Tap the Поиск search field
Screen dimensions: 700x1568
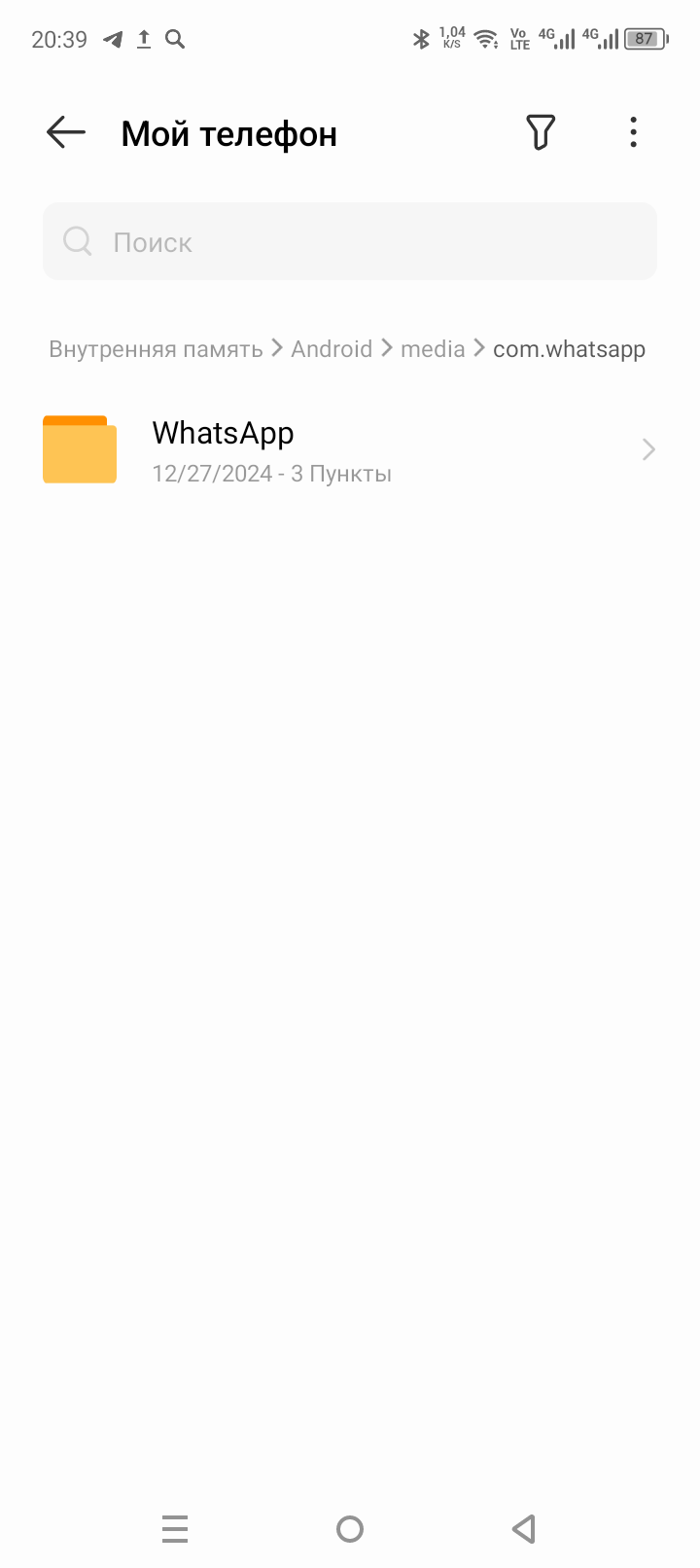point(350,241)
